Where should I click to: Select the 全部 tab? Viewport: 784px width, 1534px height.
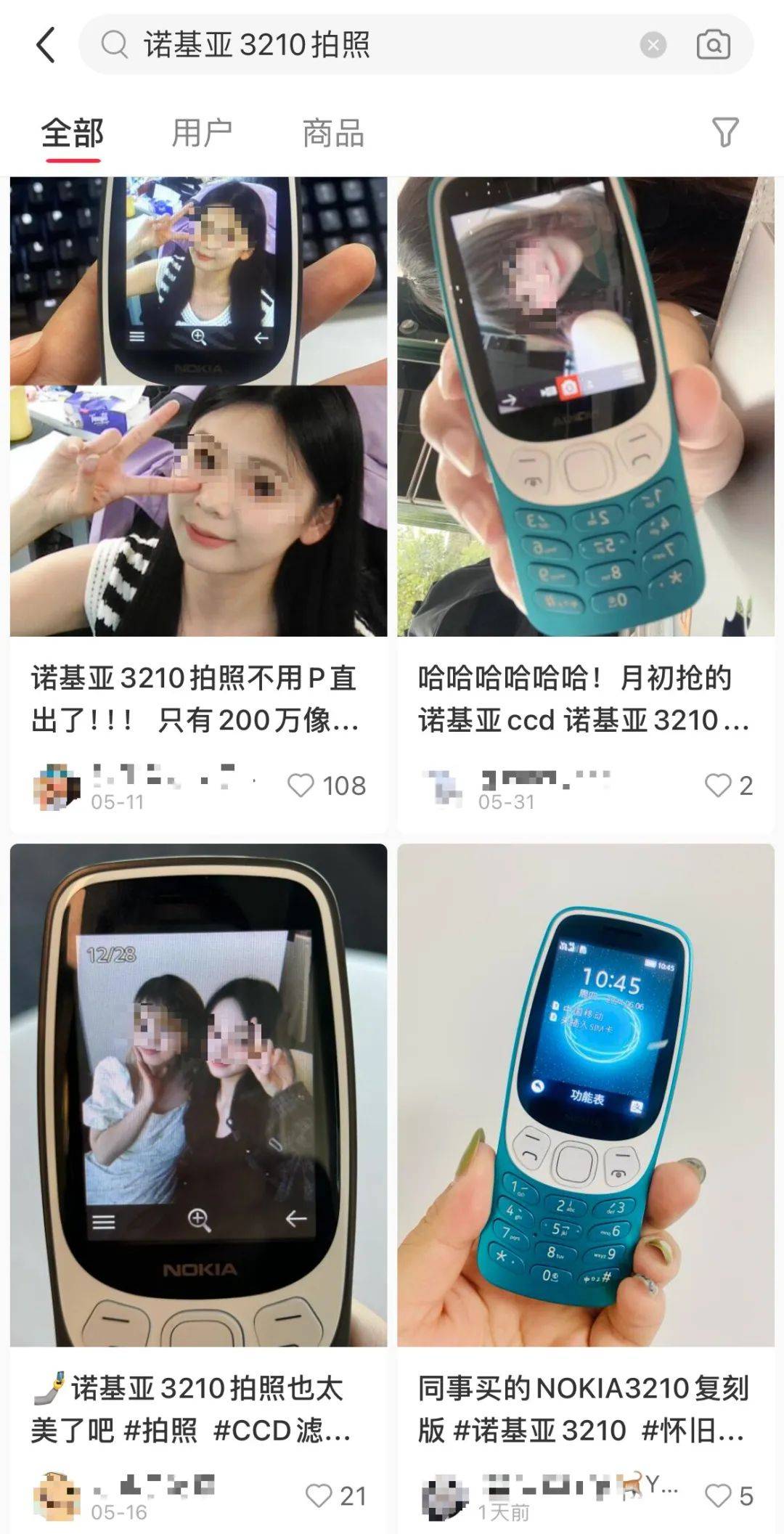[x=72, y=134]
